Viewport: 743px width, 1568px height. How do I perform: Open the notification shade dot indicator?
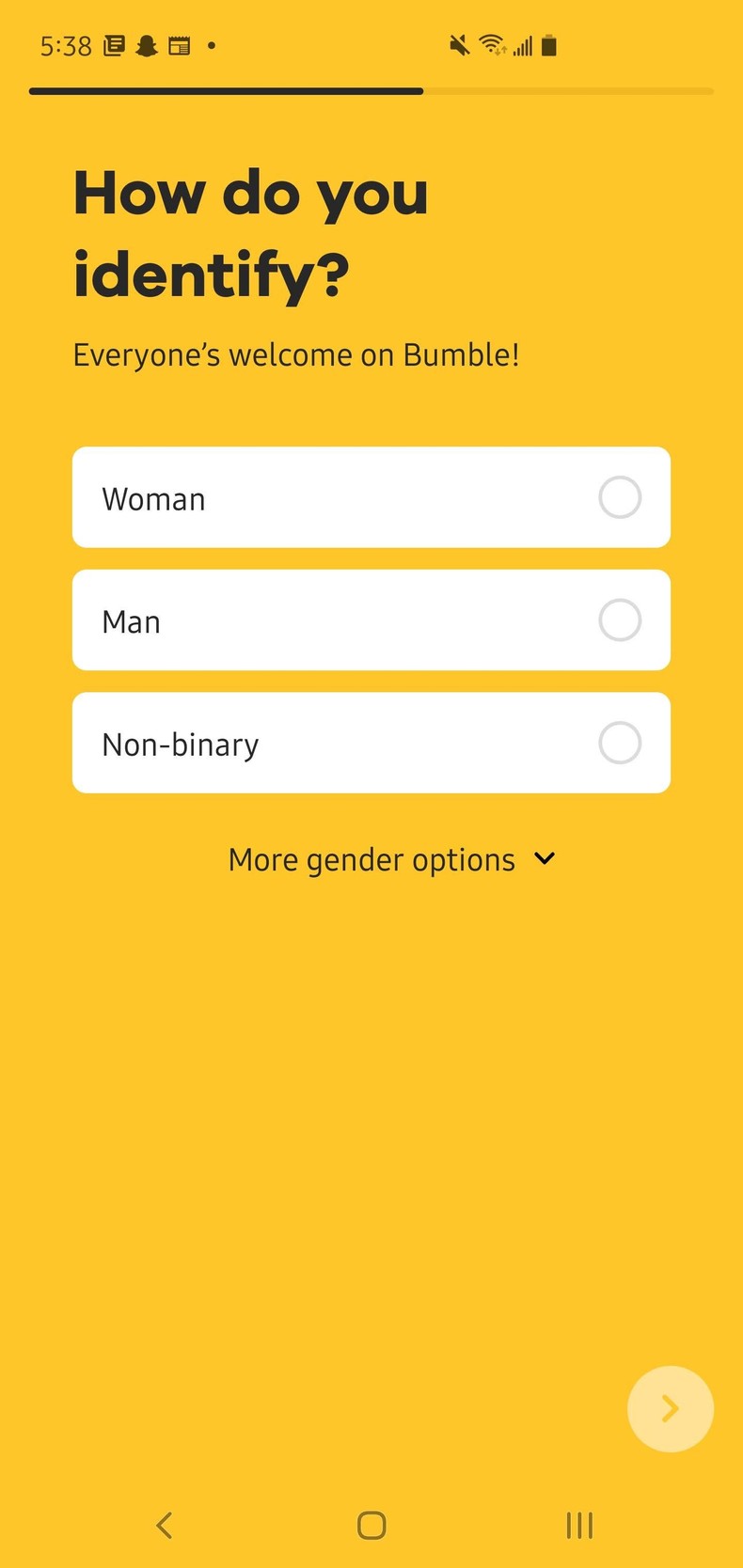(x=212, y=45)
